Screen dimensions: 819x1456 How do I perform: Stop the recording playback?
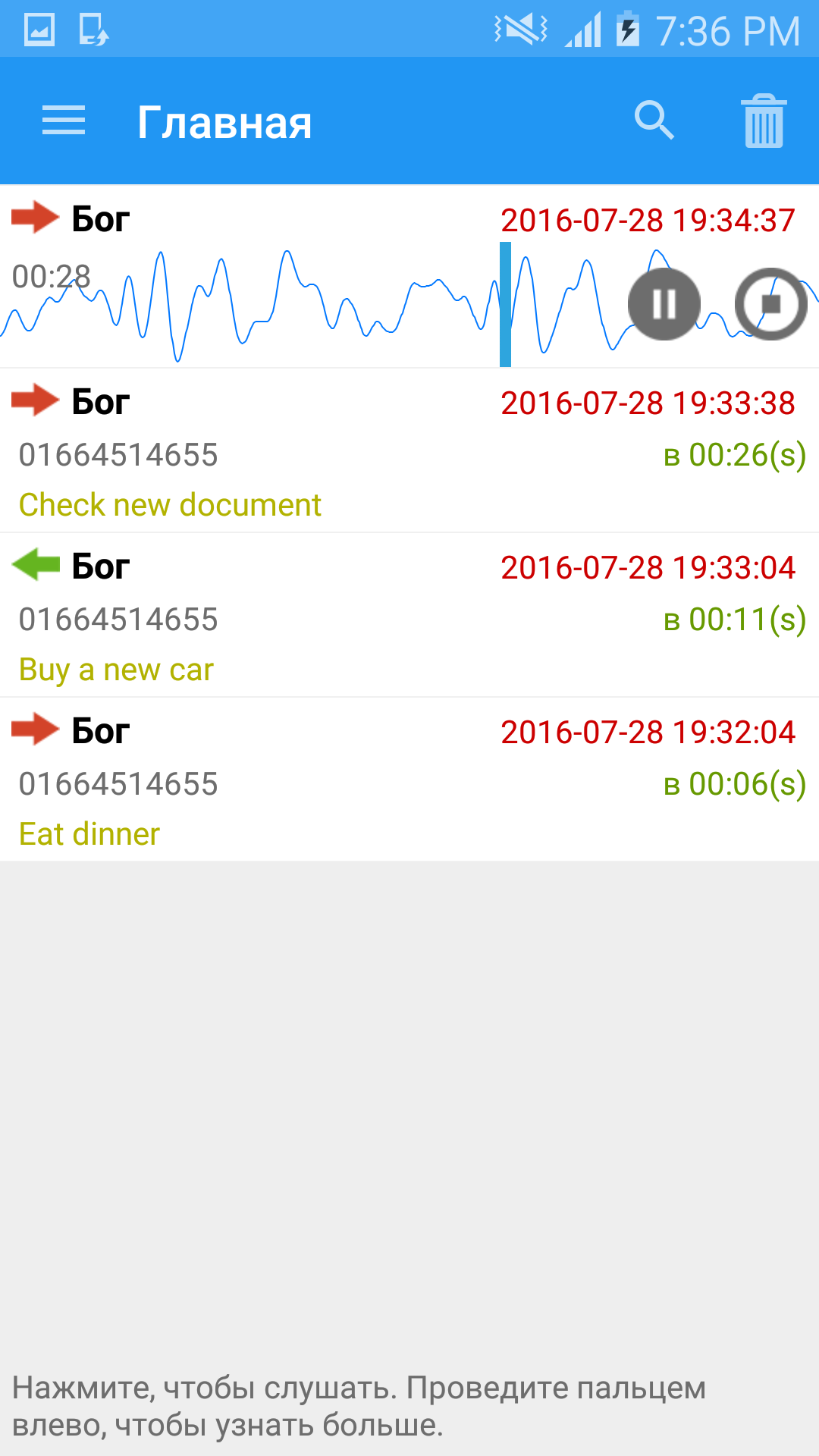pos(771,304)
